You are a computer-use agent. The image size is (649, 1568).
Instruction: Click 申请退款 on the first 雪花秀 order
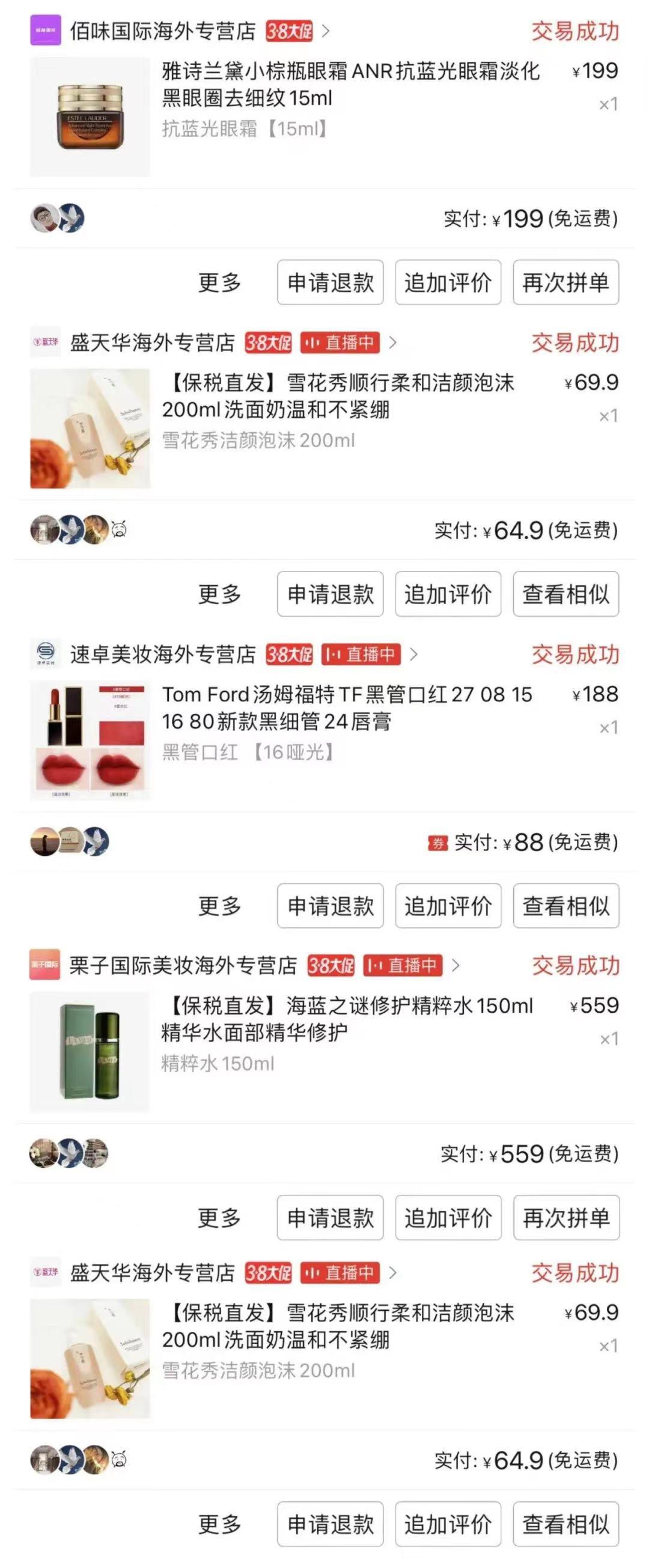point(329,593)
